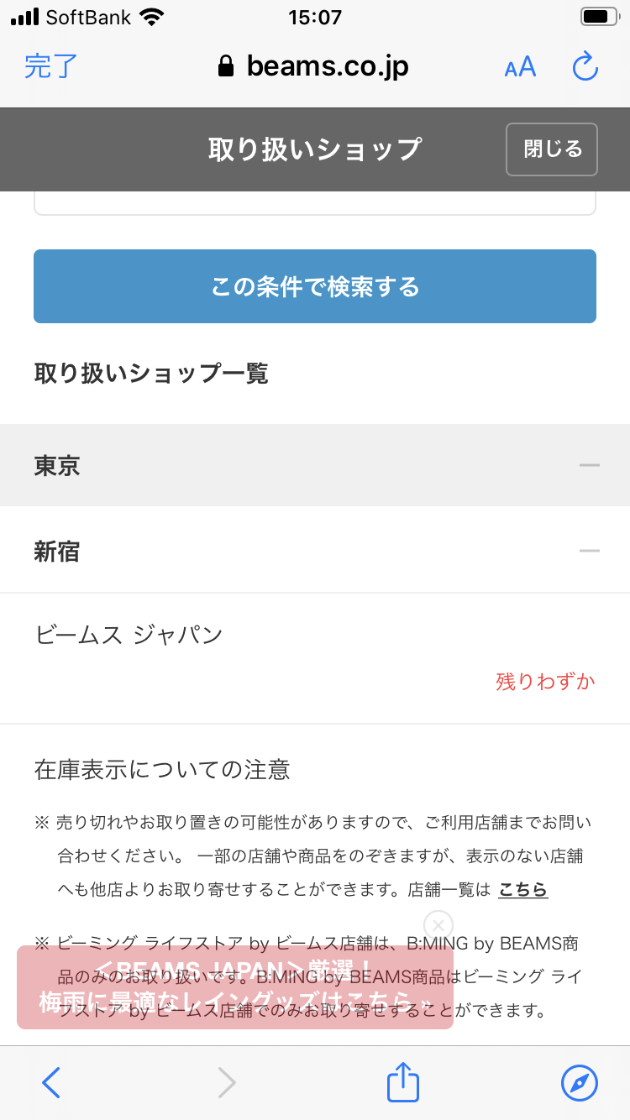The image size is (630, 1120).
Task: Share this page via share sheet
Action: pyautogui.click(x=402, y=1081)
